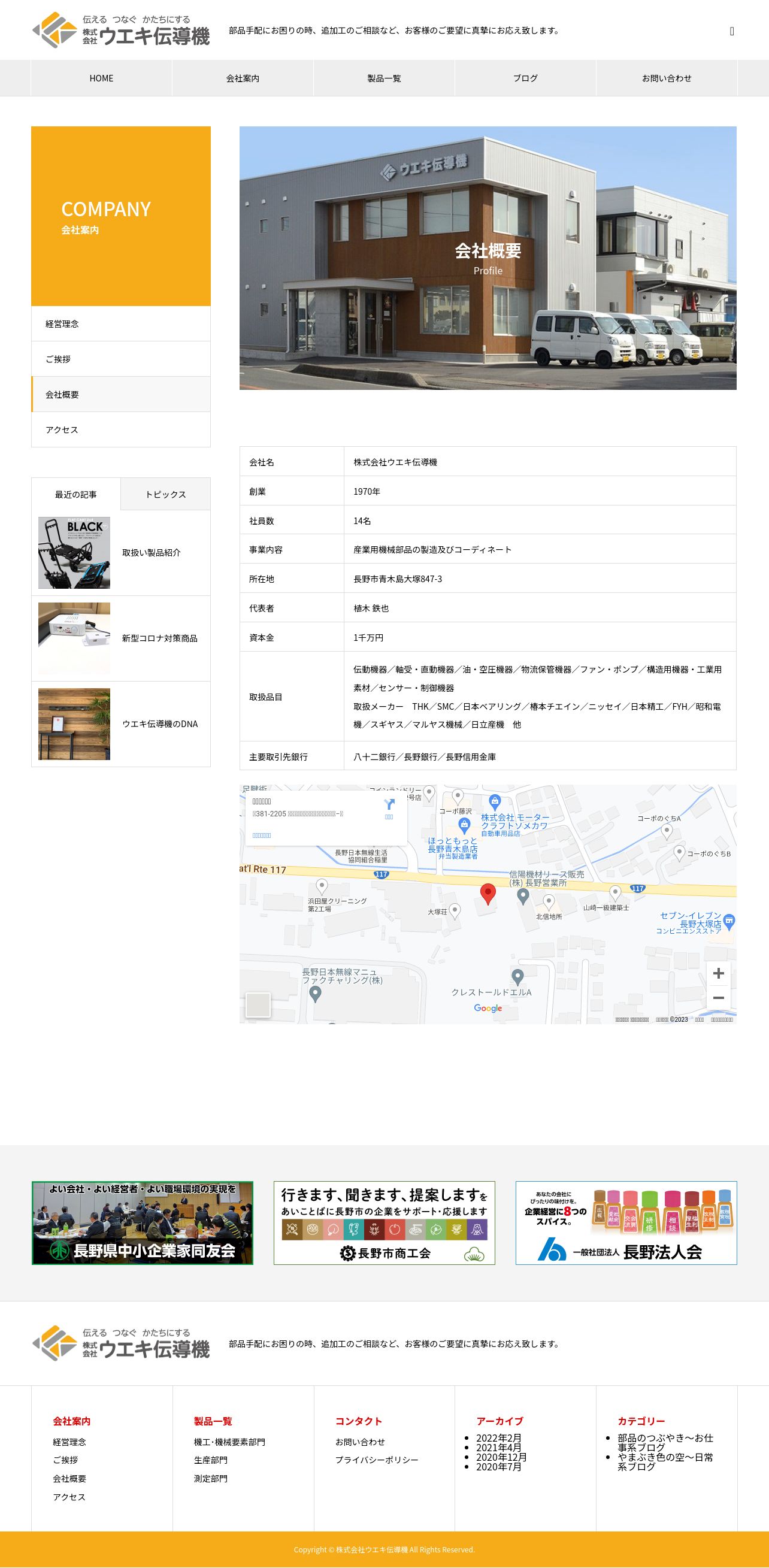Image resolution: width=769 pixels, height=1568 pixels.
Task: Select お問い合わせ in the top navigation
Action: [666, 78]
